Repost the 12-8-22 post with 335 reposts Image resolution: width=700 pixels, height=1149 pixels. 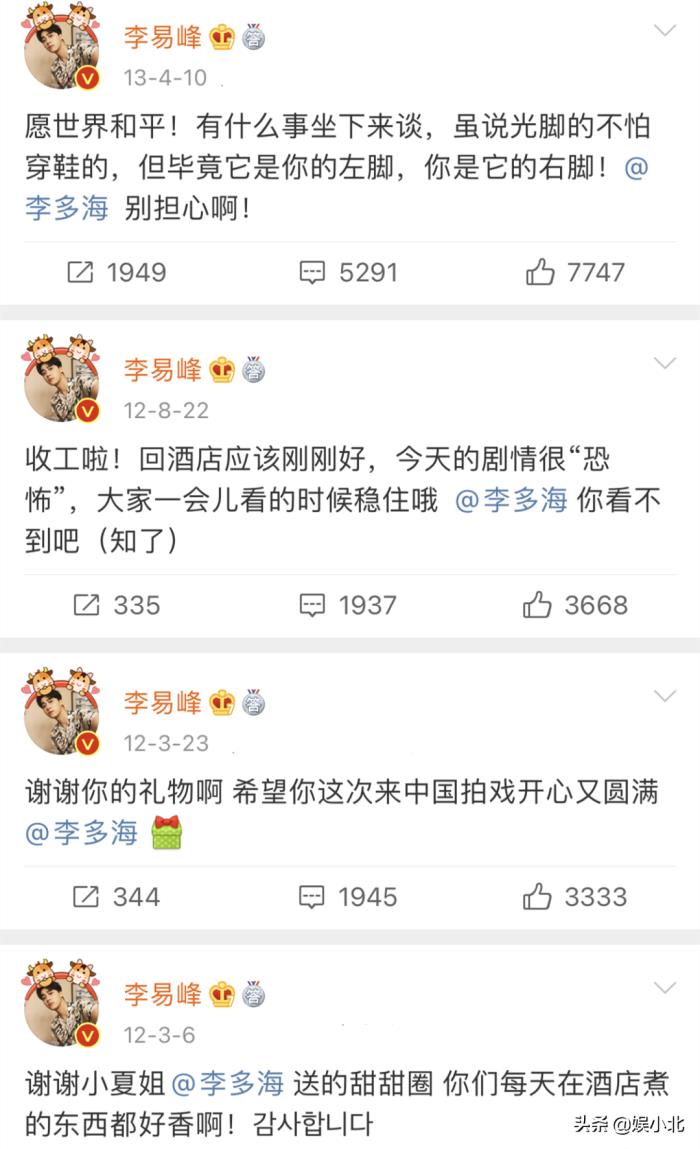click(116, 604)
